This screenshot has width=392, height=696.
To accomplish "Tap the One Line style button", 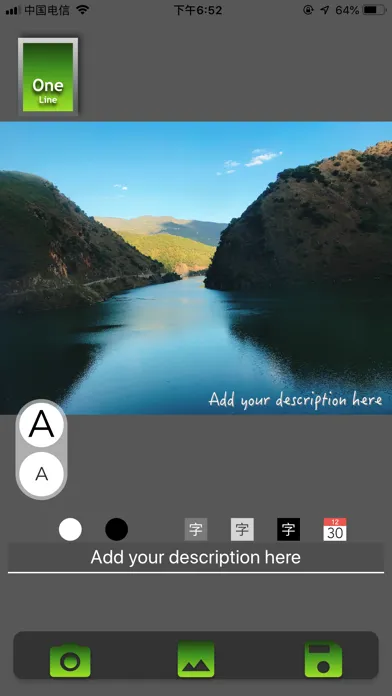I will coord(48,77).
